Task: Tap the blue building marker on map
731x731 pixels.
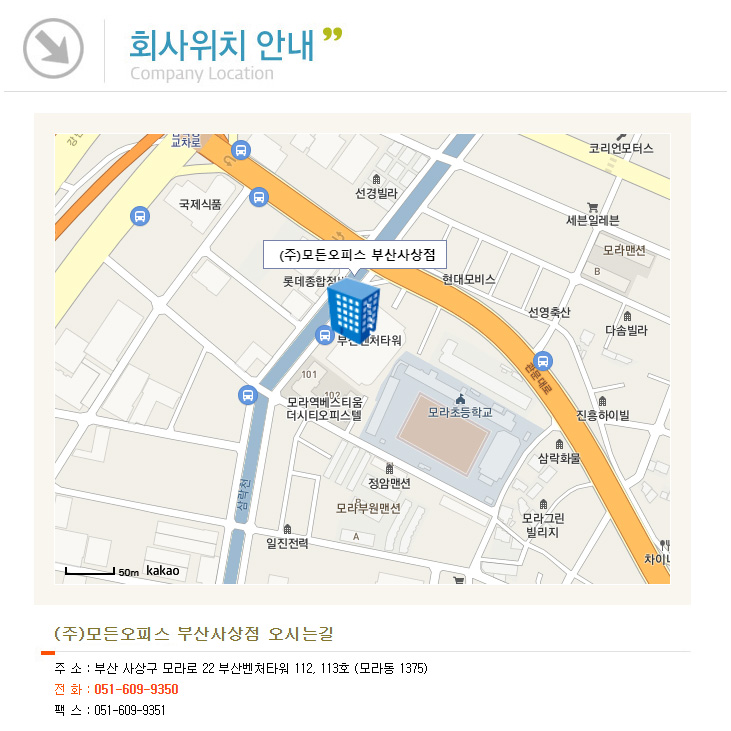Action: tap(352, 307)
